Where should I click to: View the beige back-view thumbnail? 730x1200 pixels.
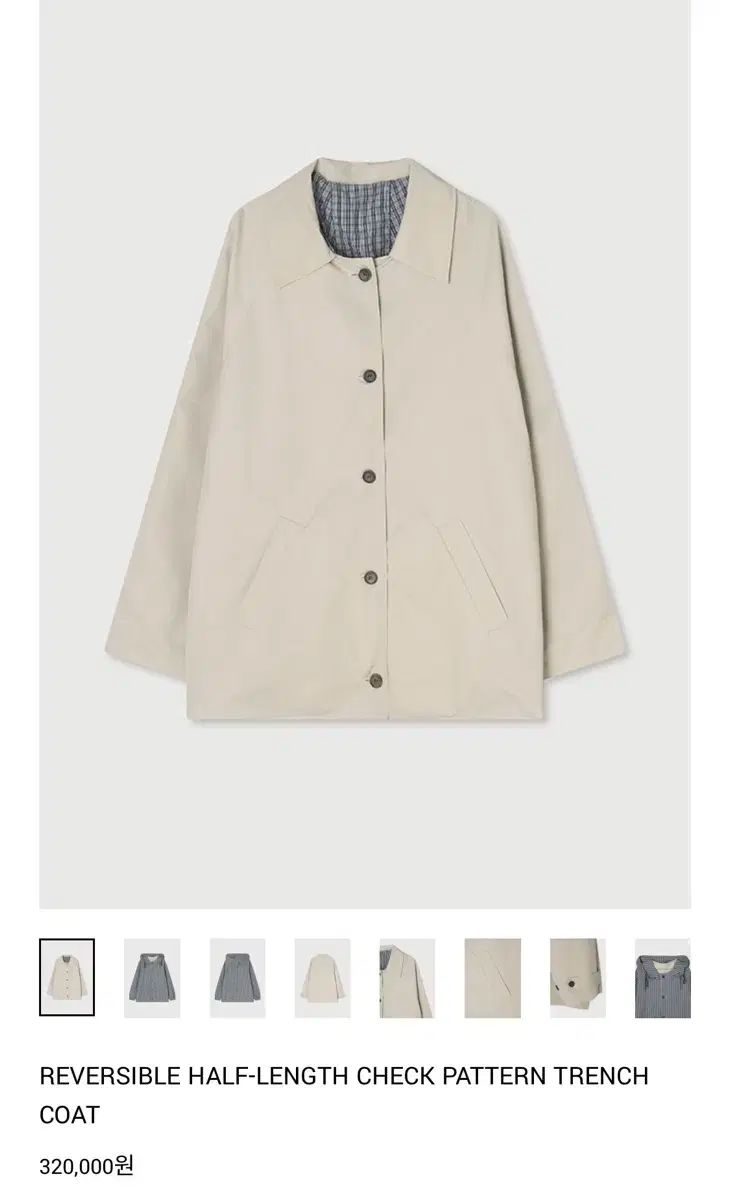pyautogui.click(x=322, y=977)
